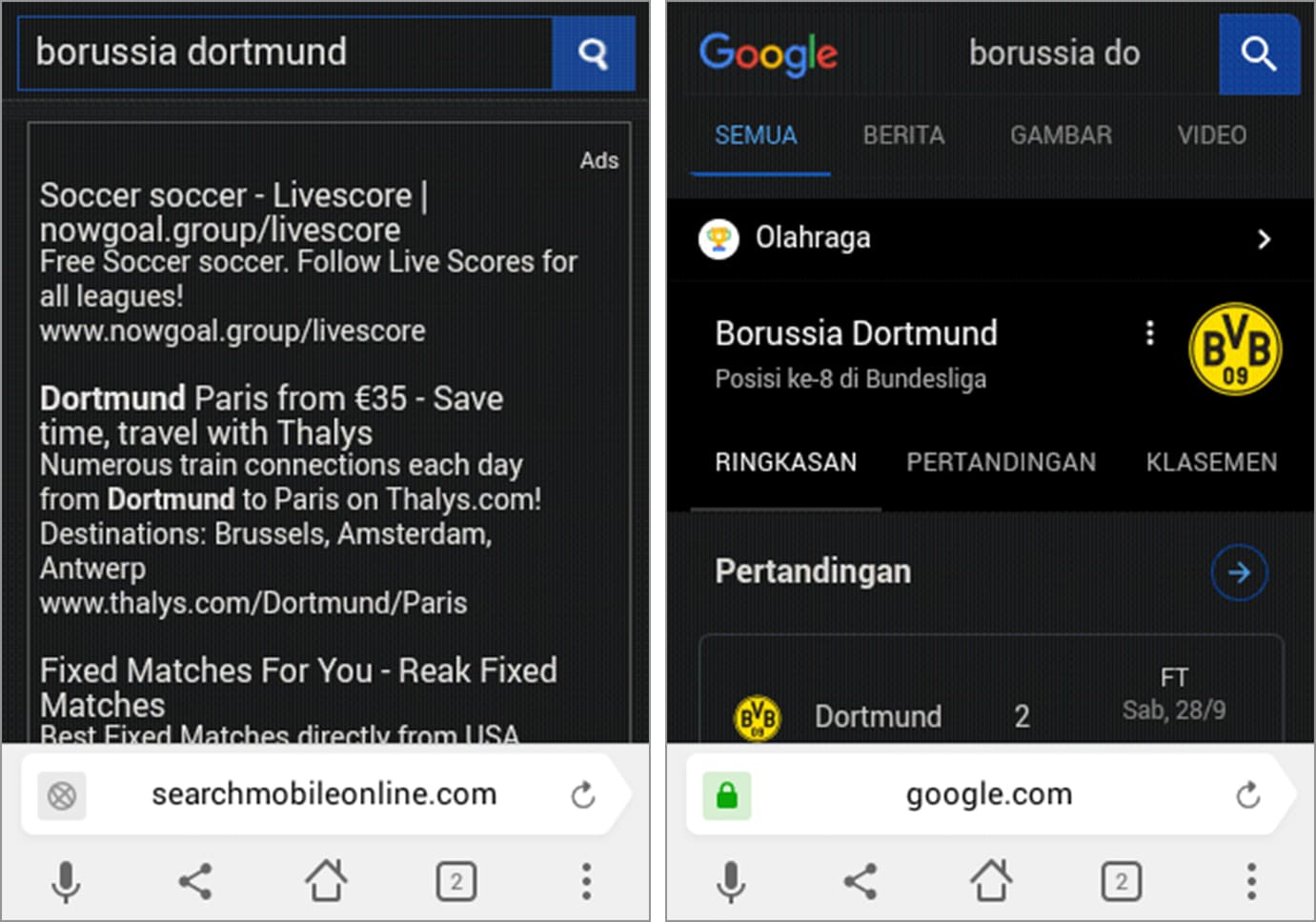Tap the search box containing "borussia dortmund"
This screenshot has width=1316, height=922.
click(x=286, y=52)
